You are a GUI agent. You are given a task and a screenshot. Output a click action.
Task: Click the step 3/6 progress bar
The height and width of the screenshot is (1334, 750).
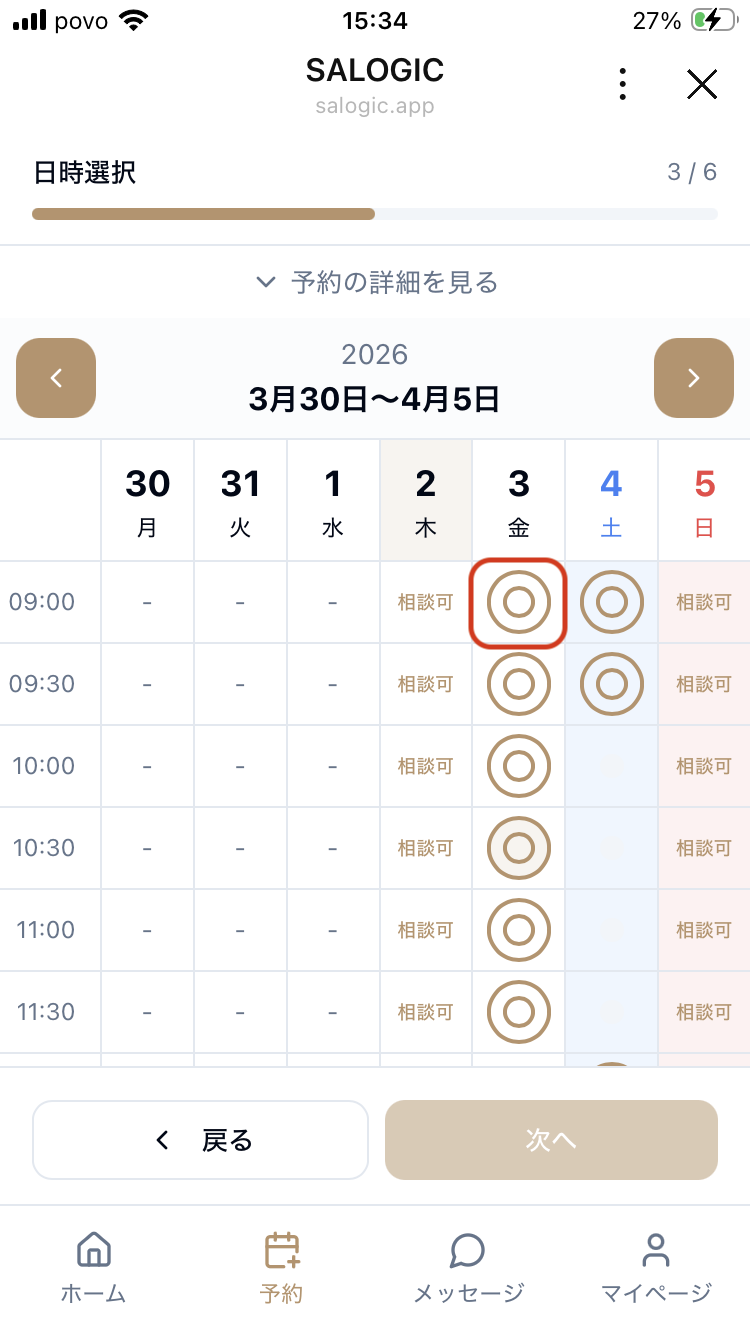click(375, 213)
